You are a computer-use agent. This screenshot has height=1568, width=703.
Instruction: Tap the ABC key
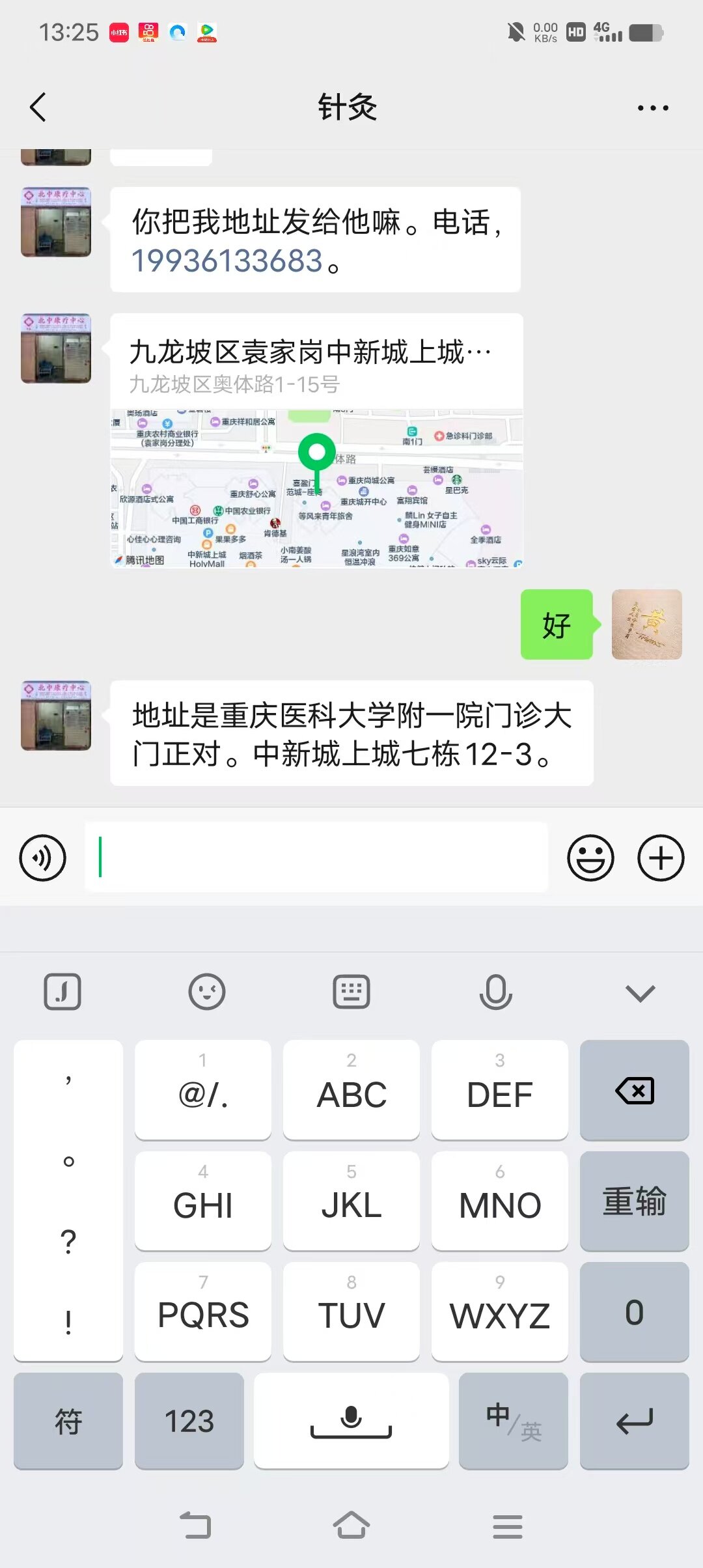[x=351, y=1091]
